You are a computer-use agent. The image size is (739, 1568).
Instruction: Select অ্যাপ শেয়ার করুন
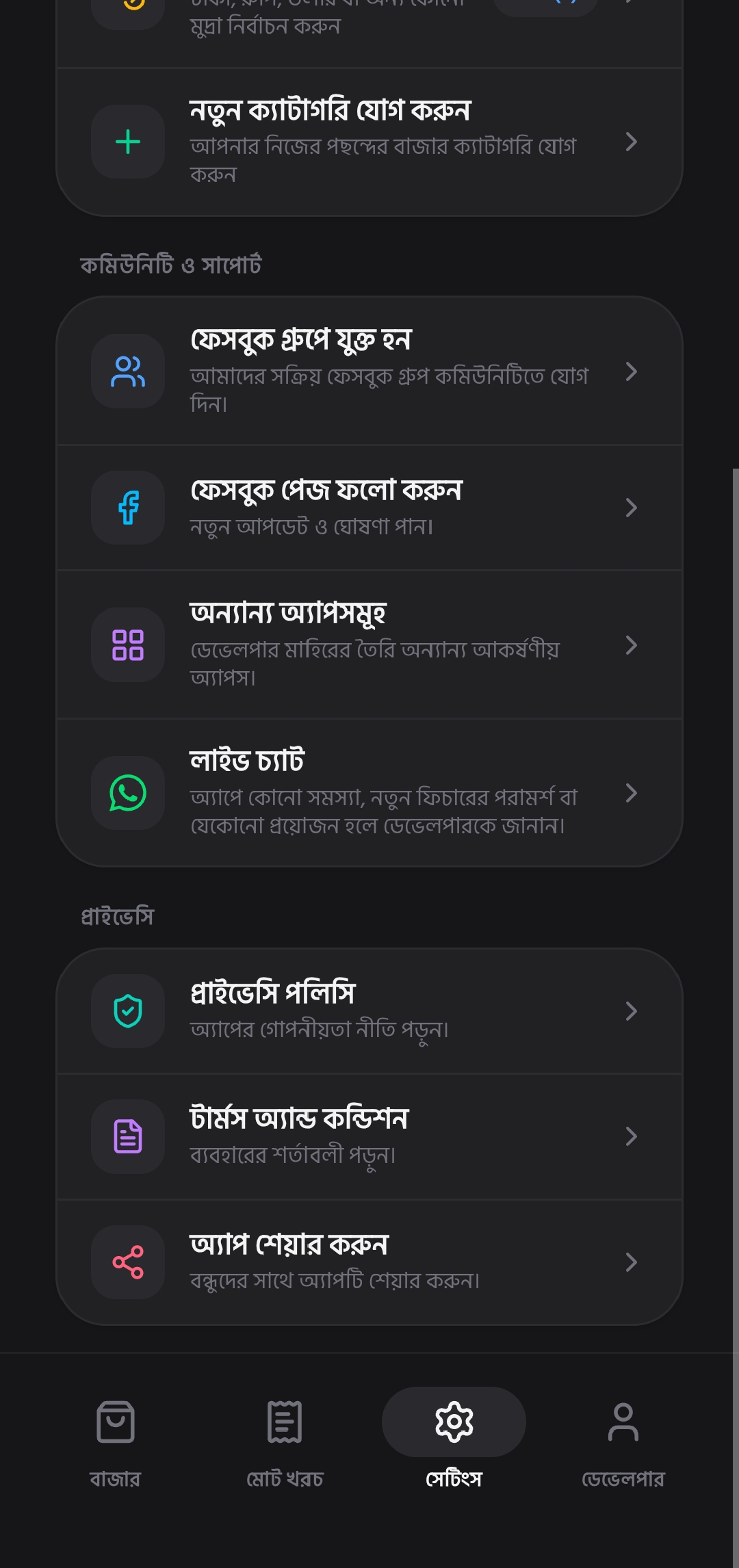click(x=369, y=1262)
